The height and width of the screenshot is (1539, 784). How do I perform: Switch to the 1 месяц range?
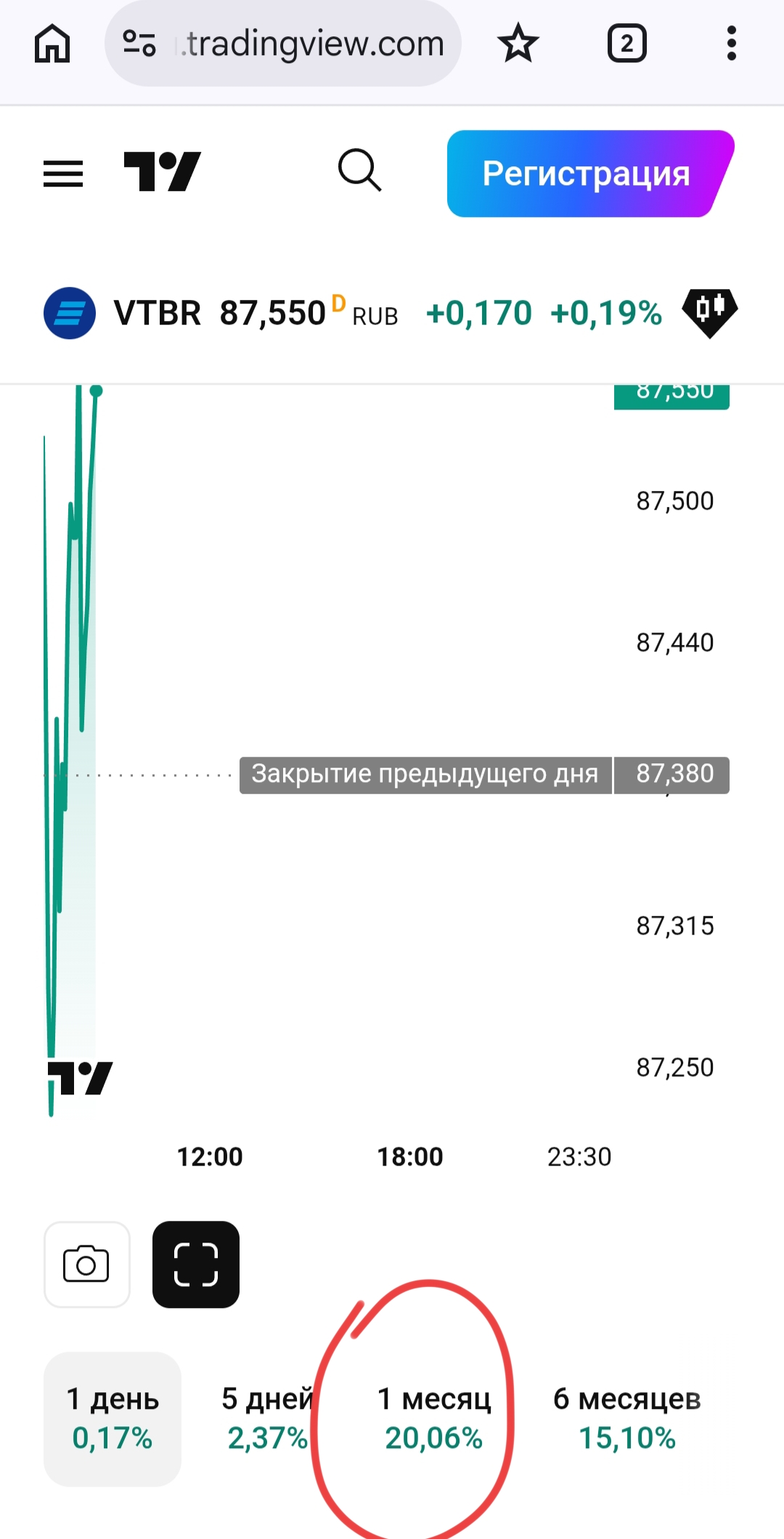click(434, 1418)
